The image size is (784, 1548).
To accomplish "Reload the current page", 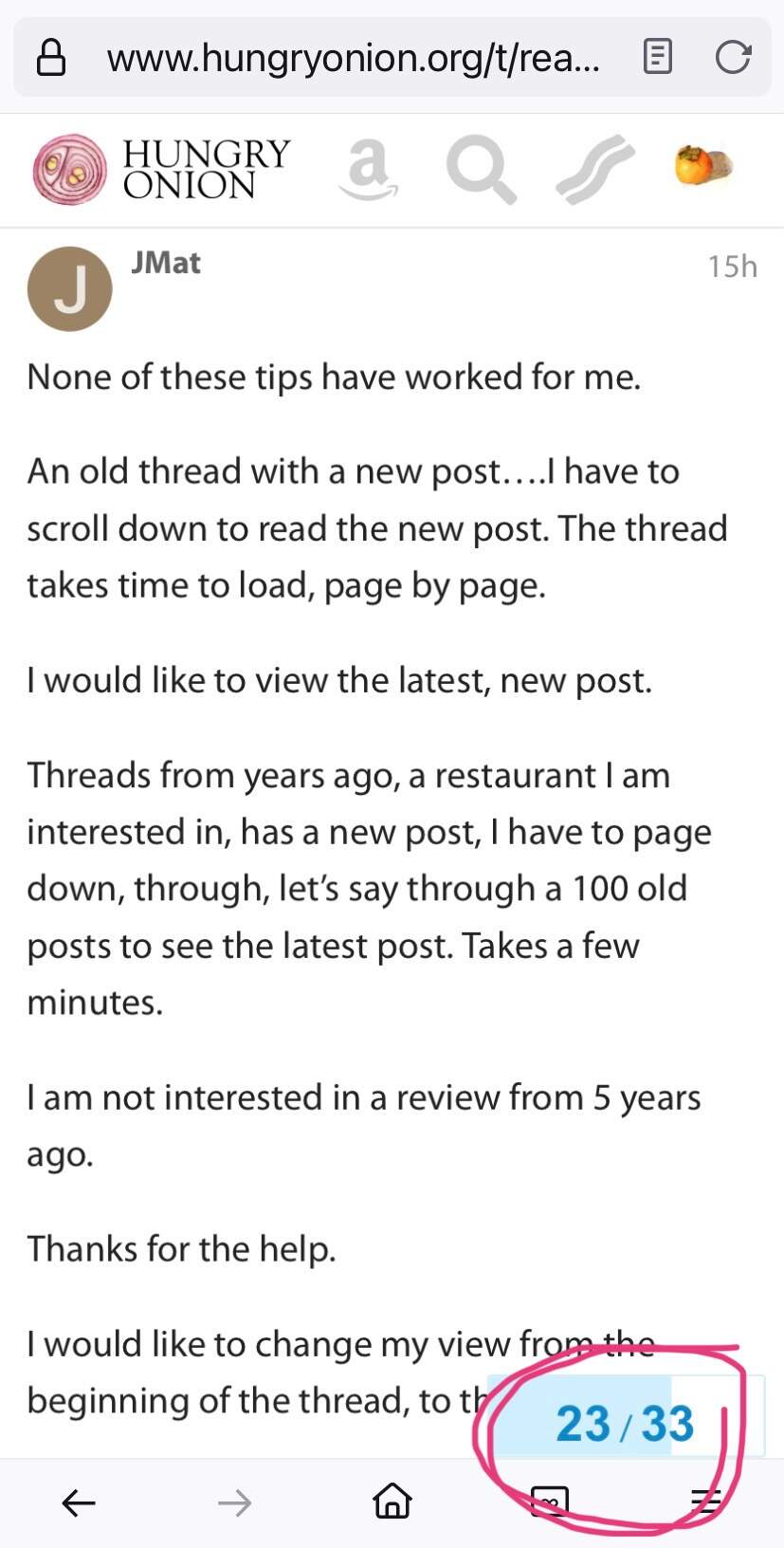I will click(x=733, y=57).
